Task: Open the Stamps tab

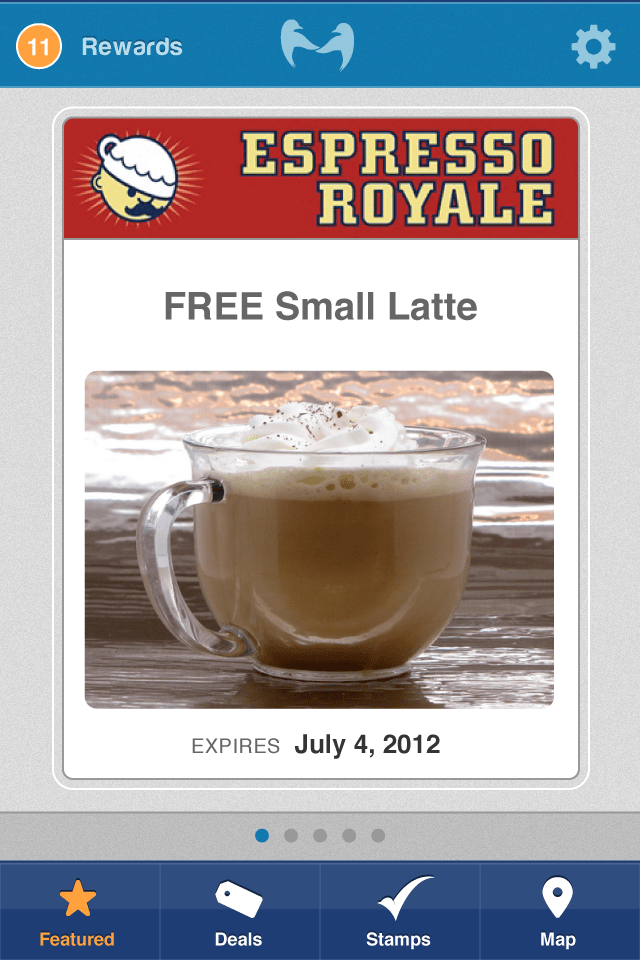Action: point(399,911)
